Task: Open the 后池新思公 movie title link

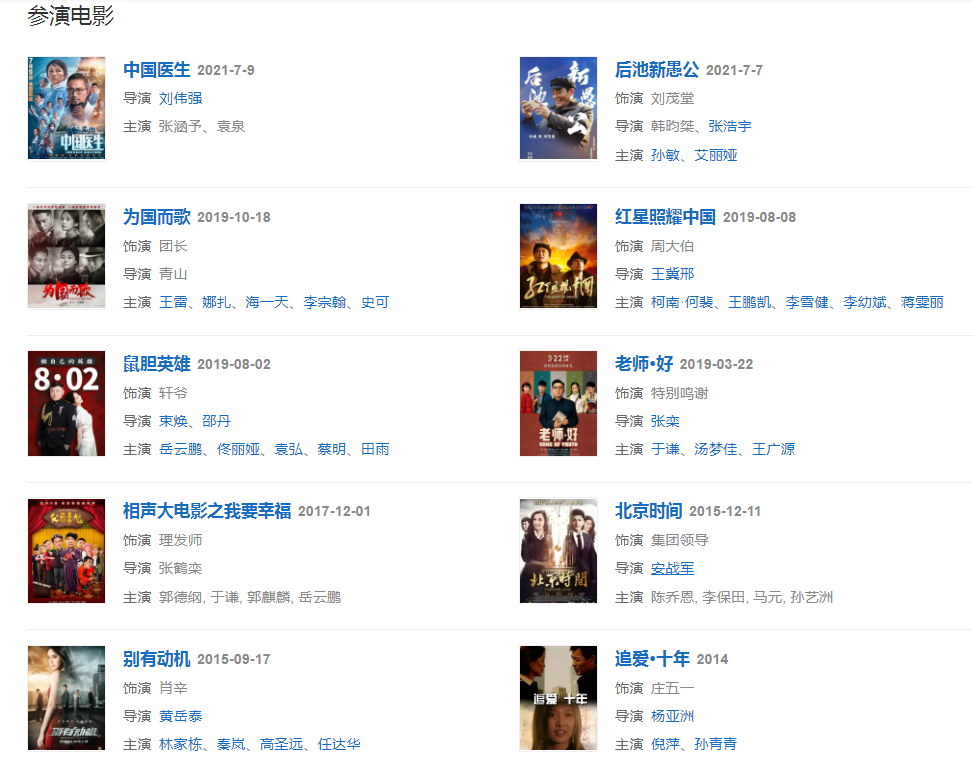Action: [657, 70]
